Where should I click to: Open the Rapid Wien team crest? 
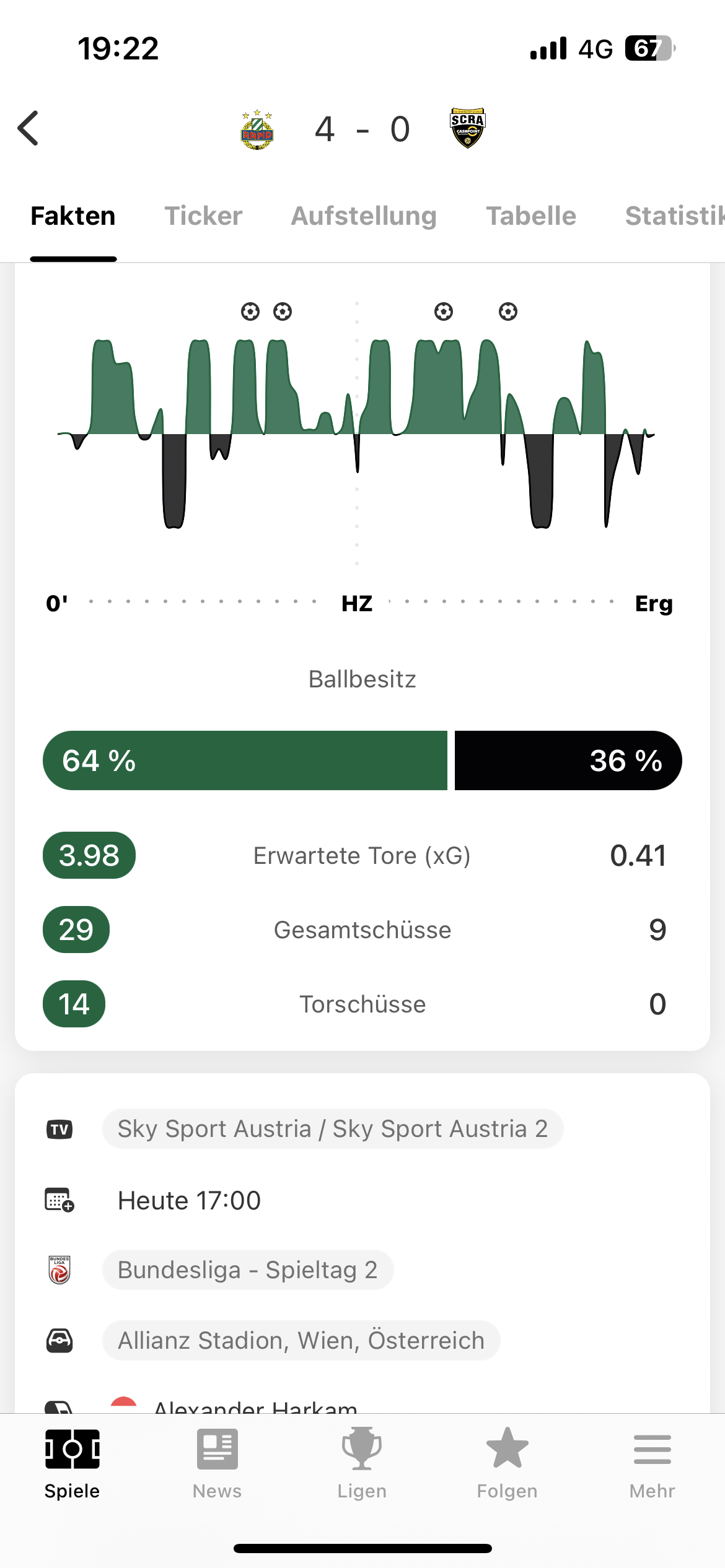(257, 129)
